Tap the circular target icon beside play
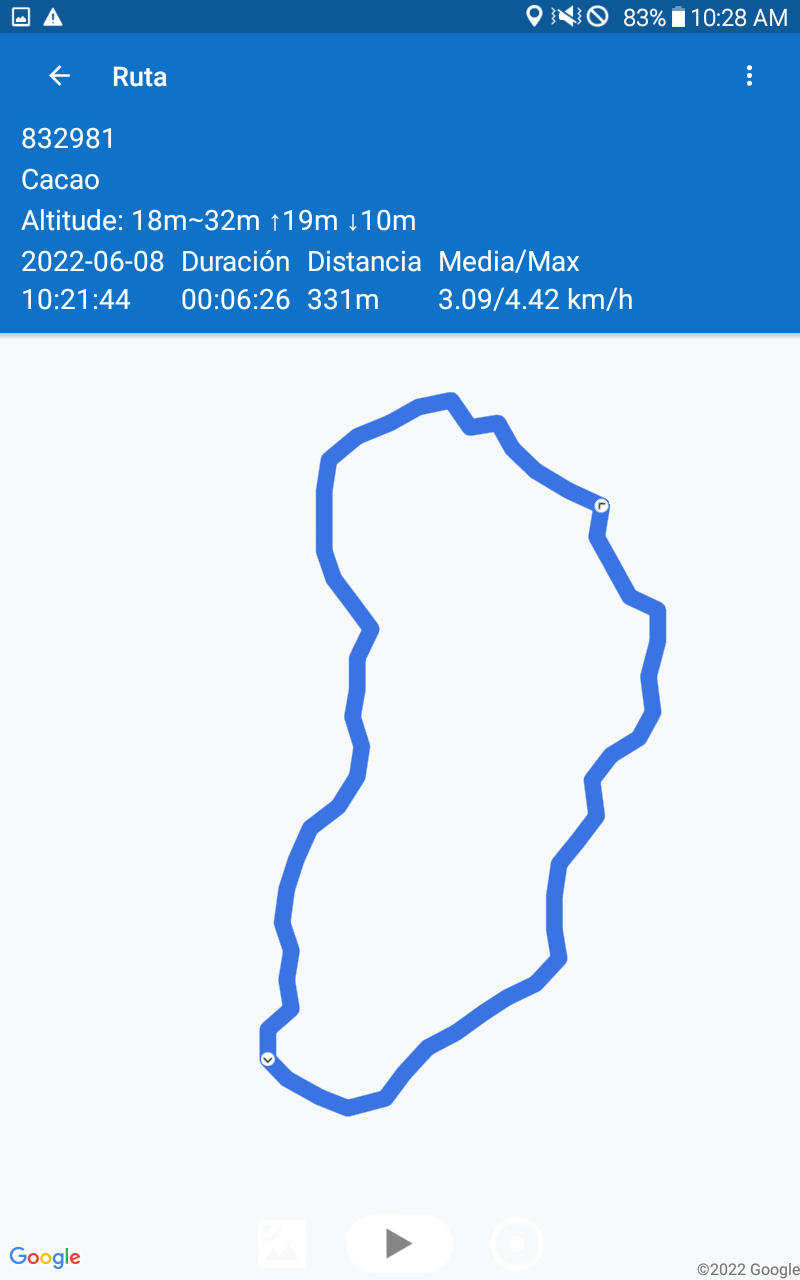The height and width of the screenshot is (1280, 800). (517, 1244)
